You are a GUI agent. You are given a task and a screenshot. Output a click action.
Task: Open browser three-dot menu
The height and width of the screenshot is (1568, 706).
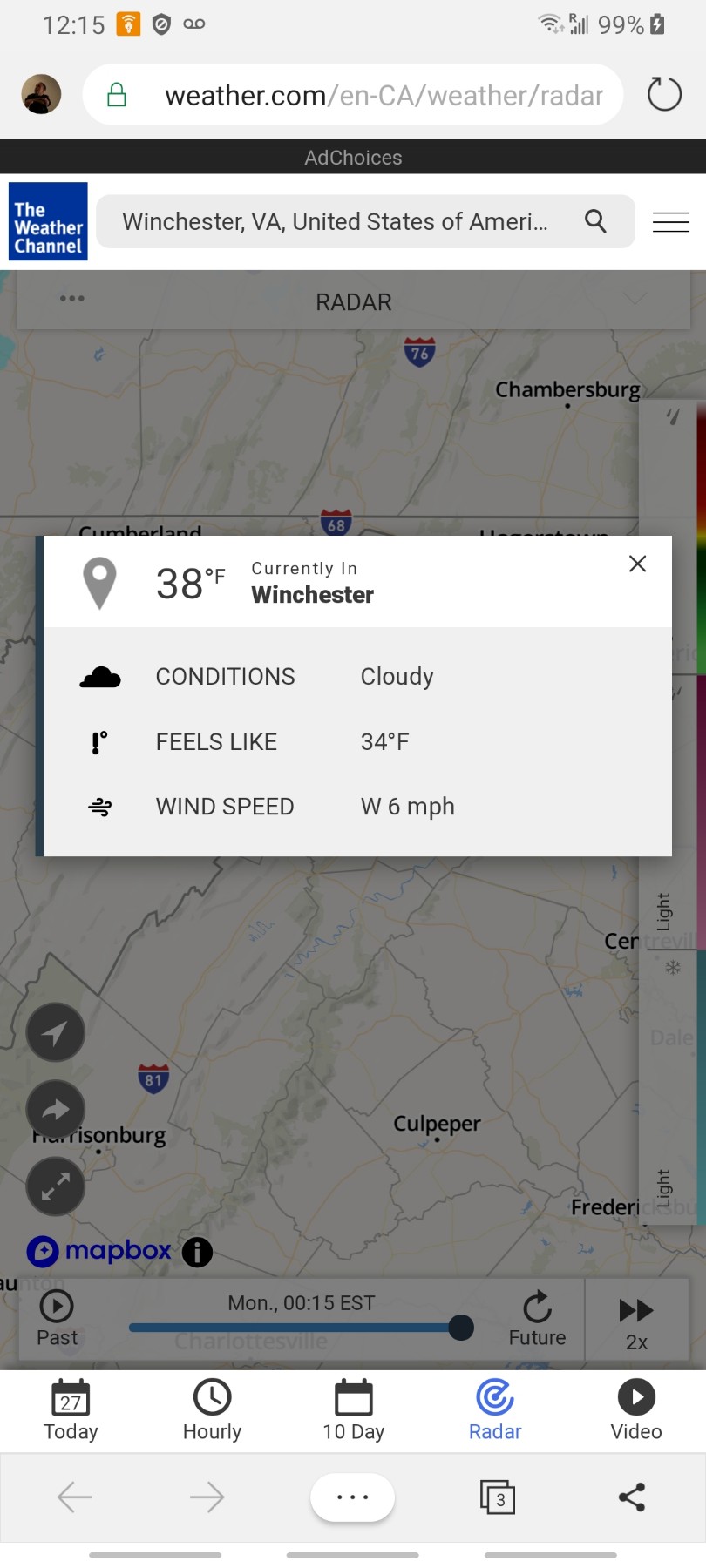(352, 1497)
